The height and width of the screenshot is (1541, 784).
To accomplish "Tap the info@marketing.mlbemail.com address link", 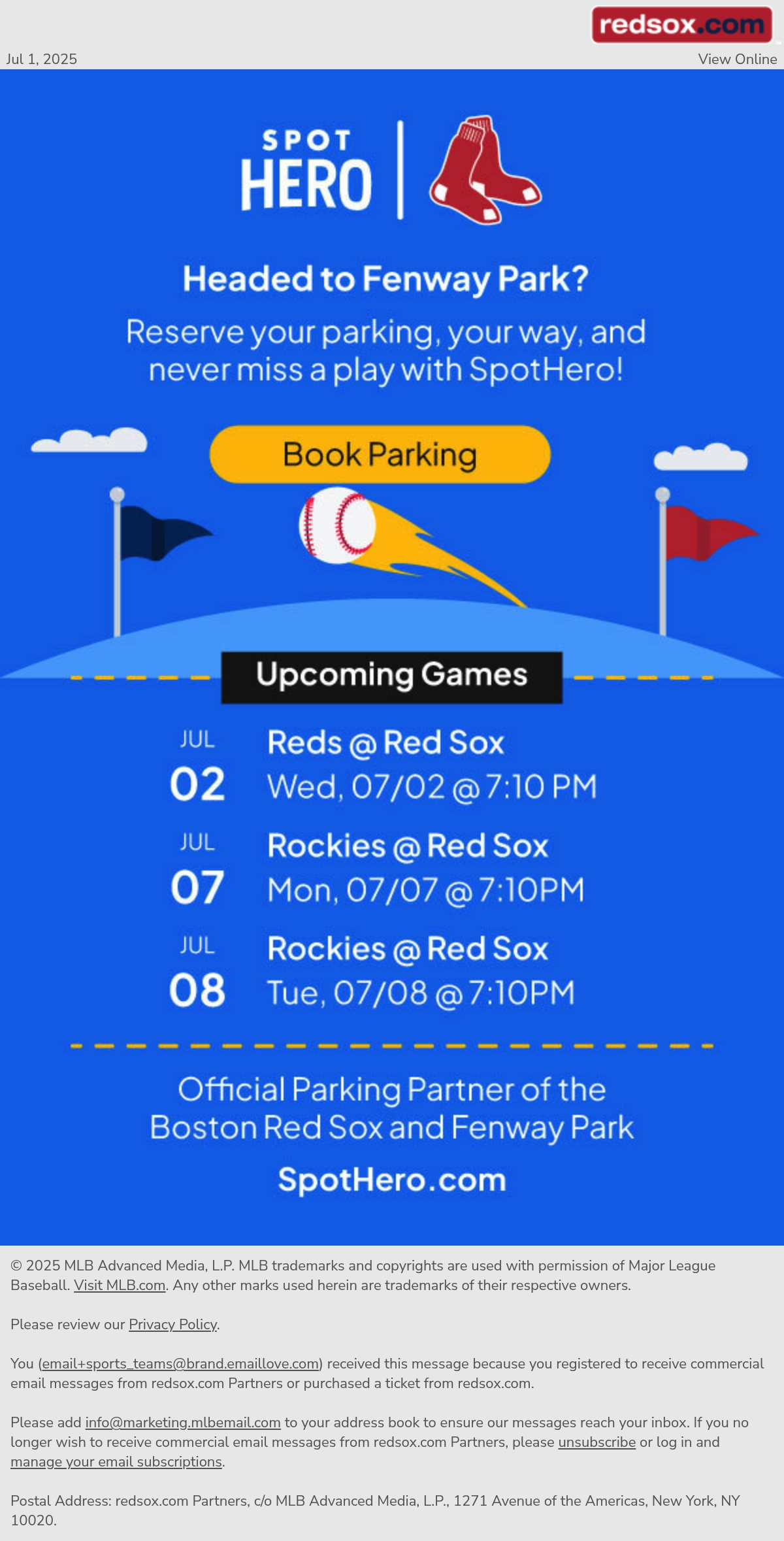I will click(183, 1422).
